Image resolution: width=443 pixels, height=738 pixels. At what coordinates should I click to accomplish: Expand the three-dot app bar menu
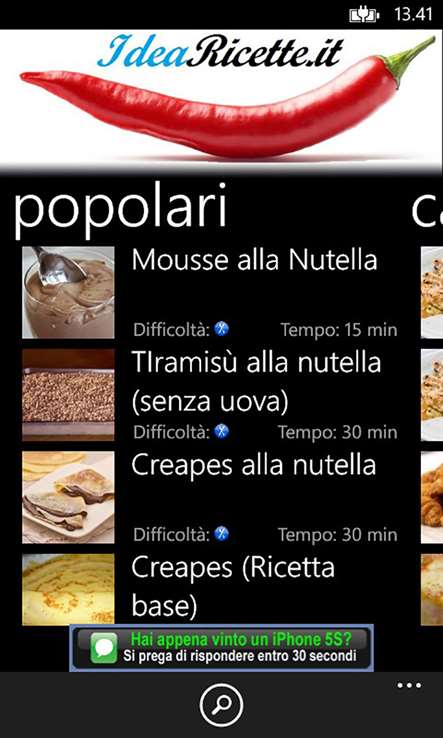(409, 685)
